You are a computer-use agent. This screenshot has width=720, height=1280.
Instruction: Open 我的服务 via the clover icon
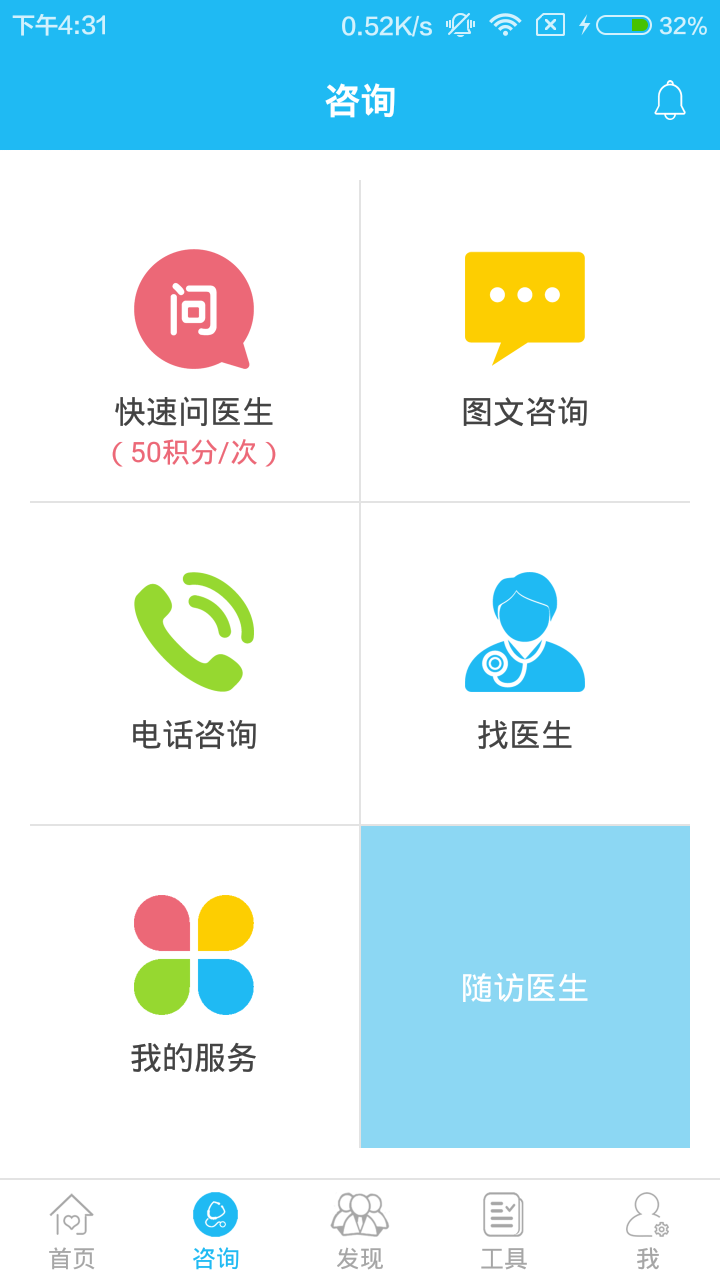tap(193, 953)
